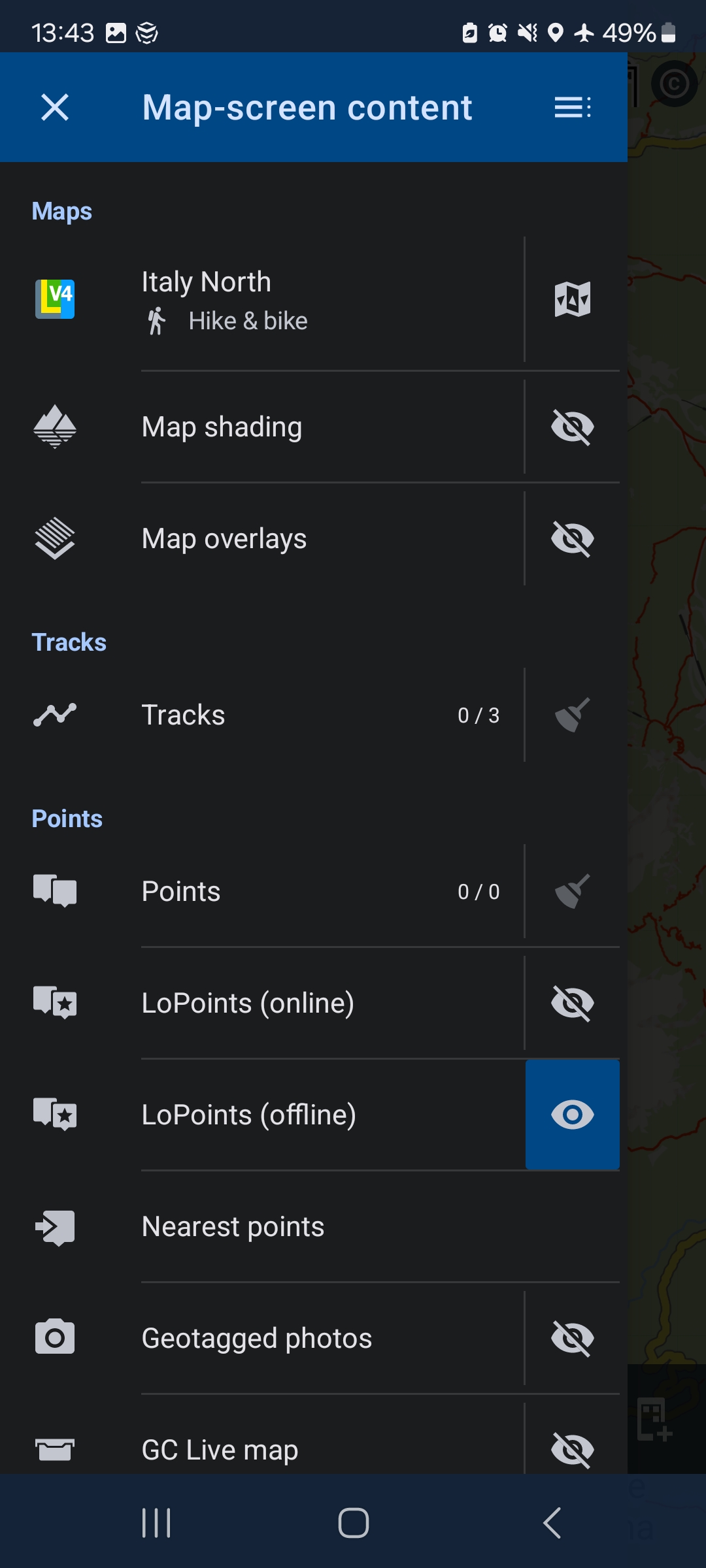Screen dimensions: 706x1568
Task: Clear displayed points with the broom icon
Action: click(x=573, y=892)
